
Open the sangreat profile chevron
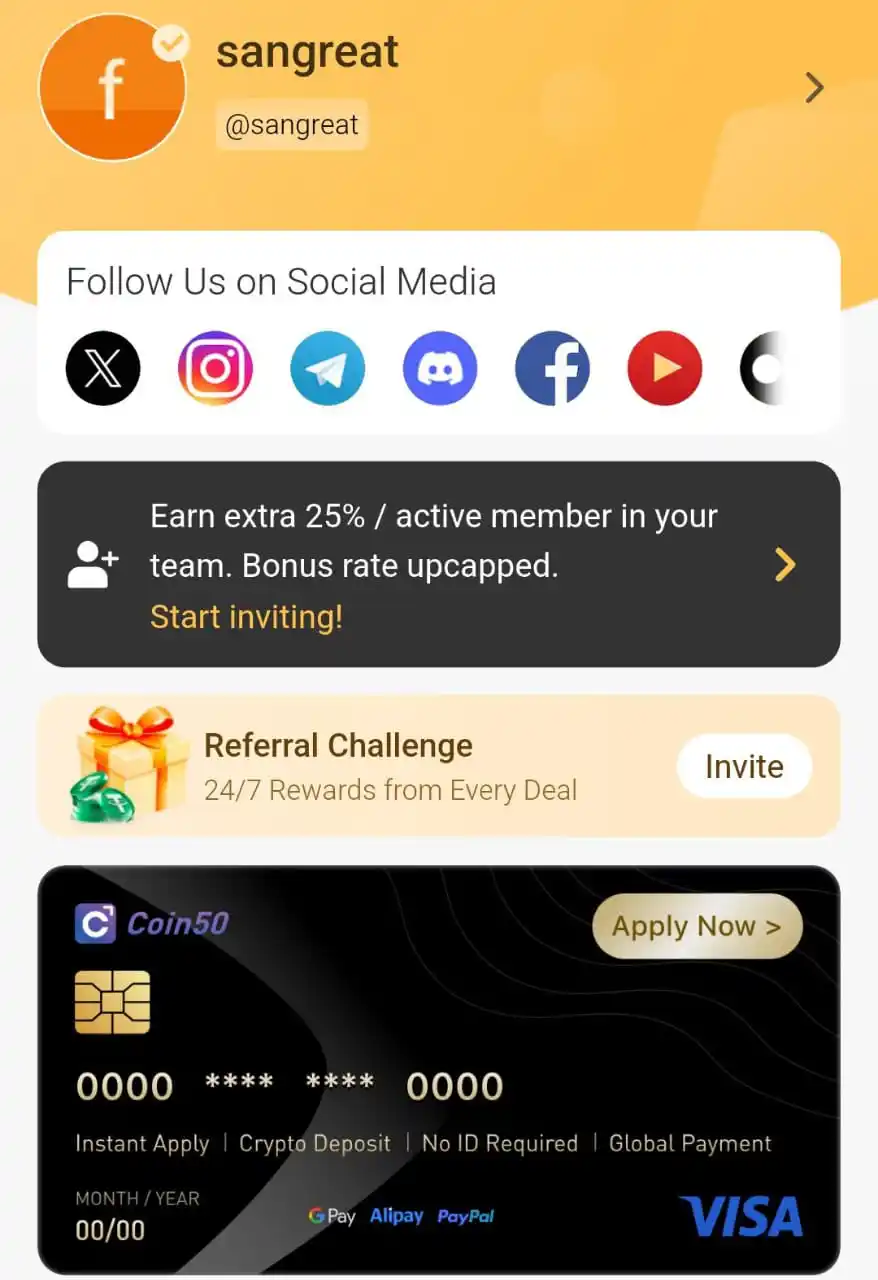click(x=814, y=88)
